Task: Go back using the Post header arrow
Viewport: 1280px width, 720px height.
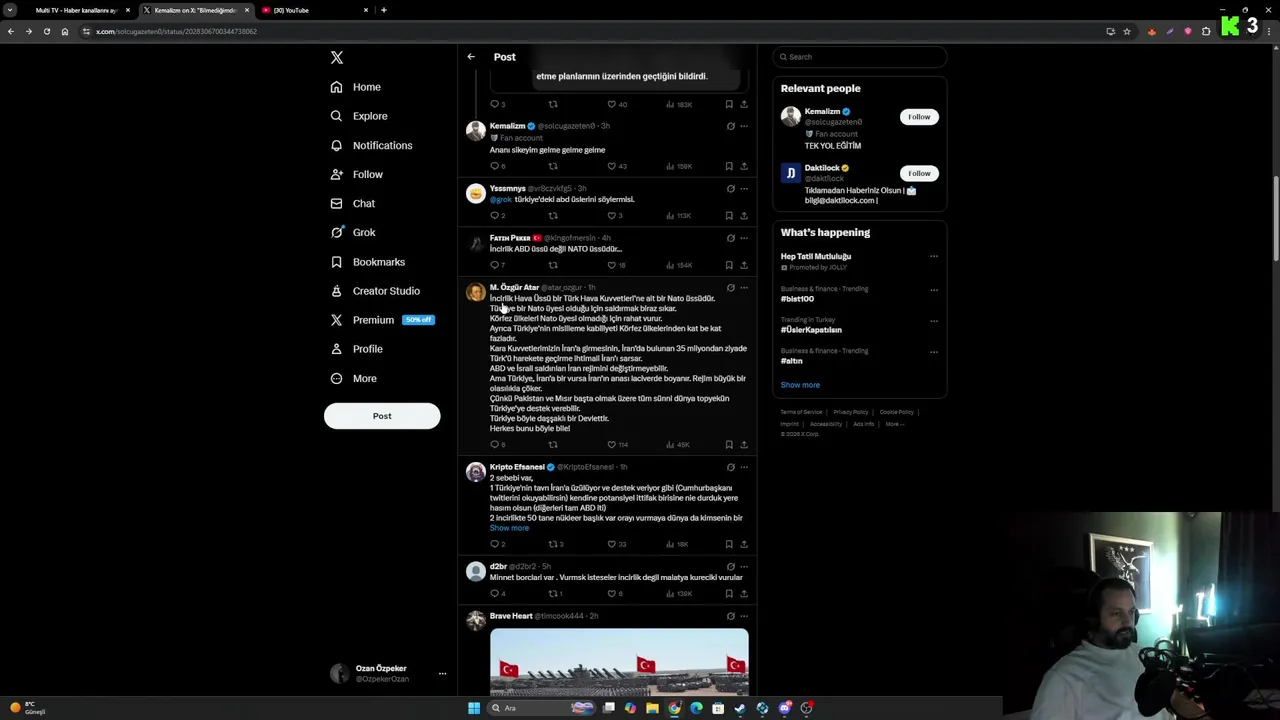Action: 471,57
